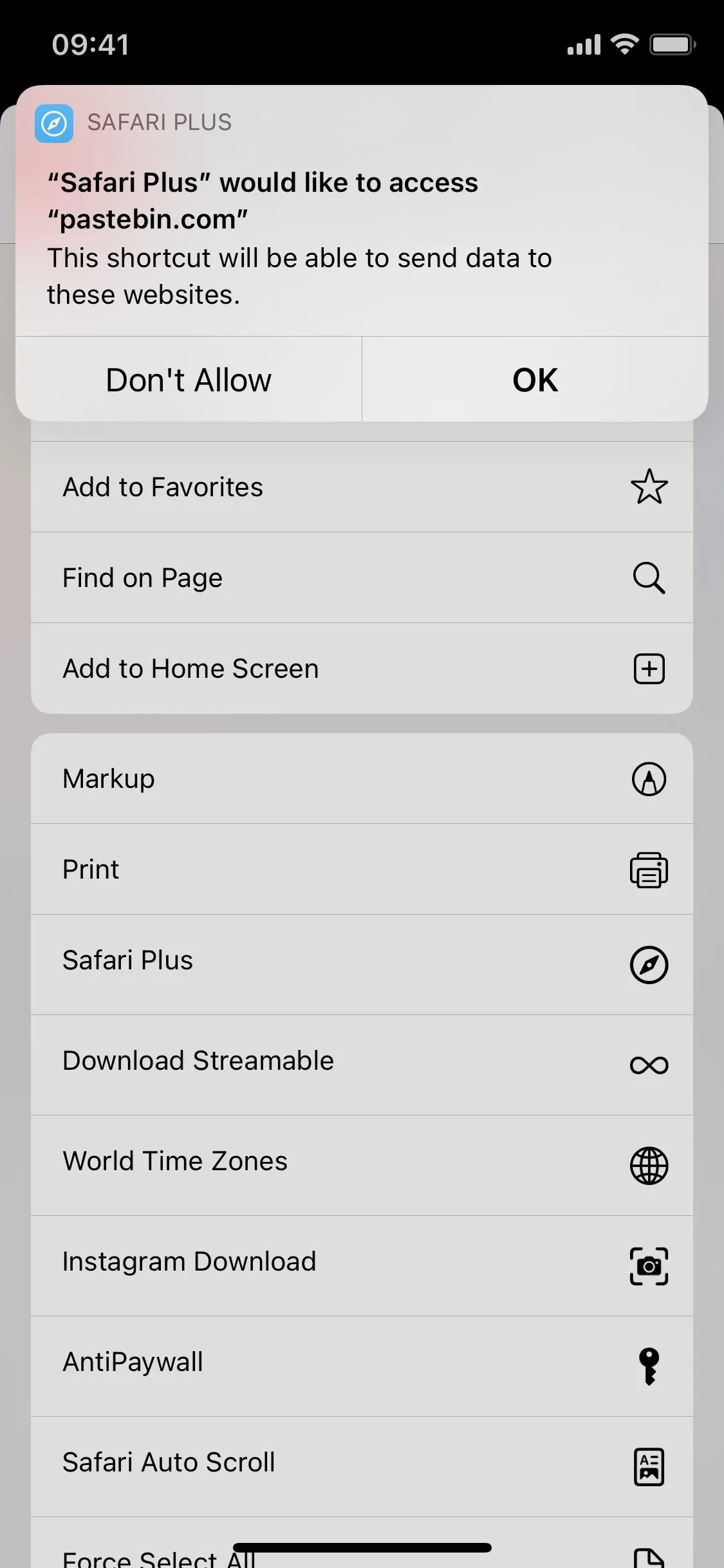Viewport: 724px width, 1568px height.
Task: Open Find on Page
Action: point(362,577)
